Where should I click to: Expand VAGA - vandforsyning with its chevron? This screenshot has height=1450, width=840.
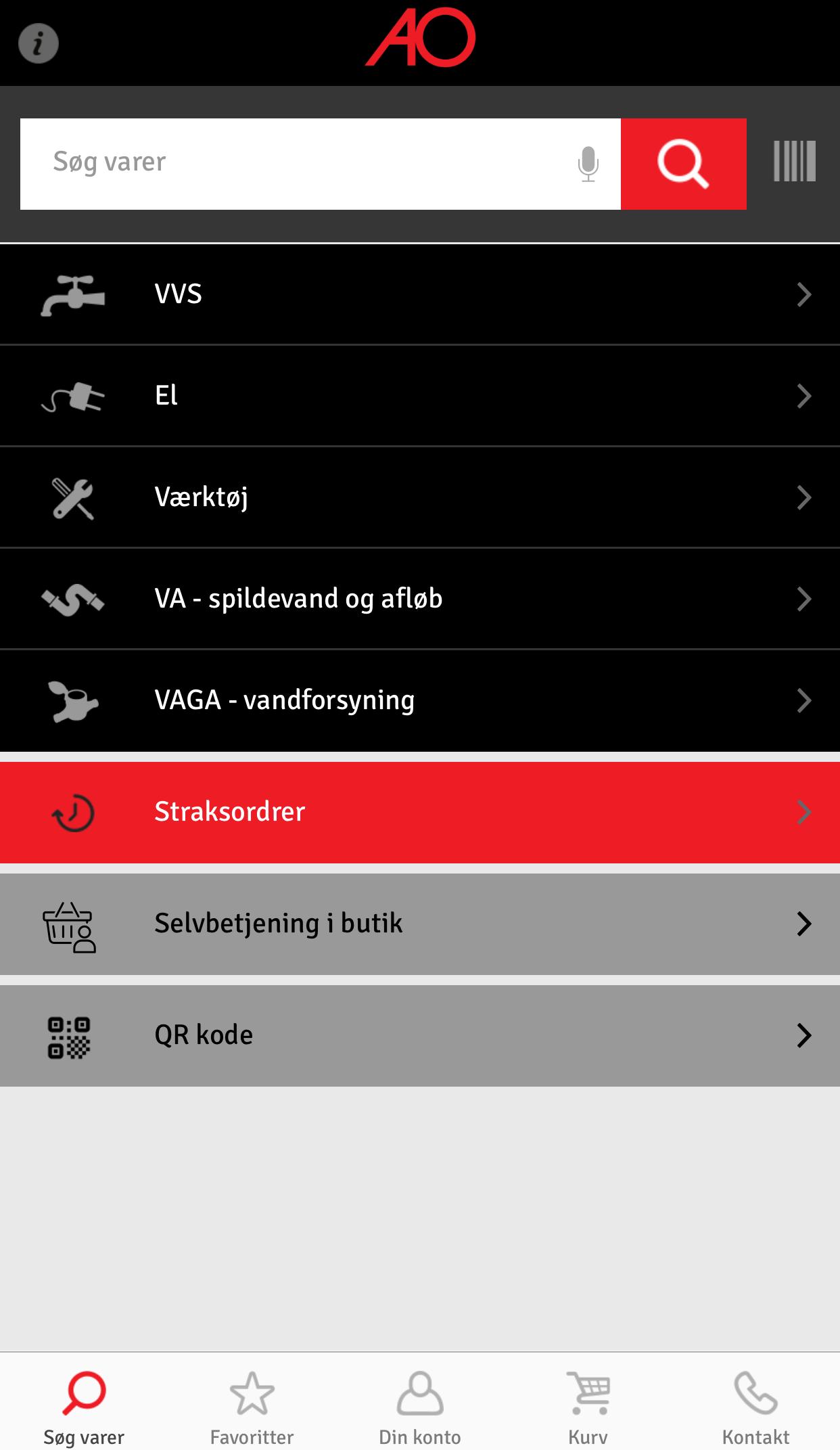tap(802, 700)
